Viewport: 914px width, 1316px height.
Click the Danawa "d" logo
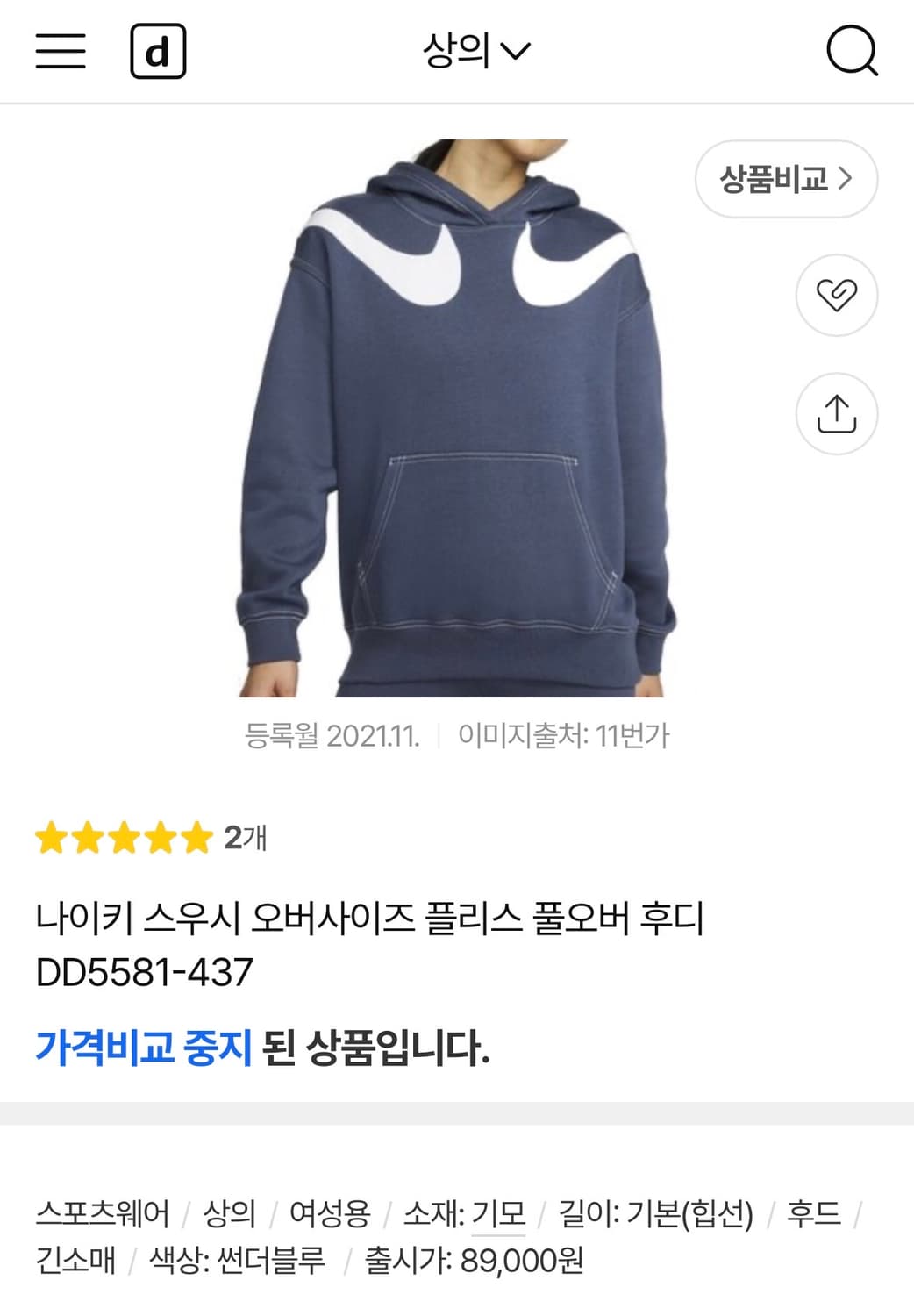tap(156, 50)
